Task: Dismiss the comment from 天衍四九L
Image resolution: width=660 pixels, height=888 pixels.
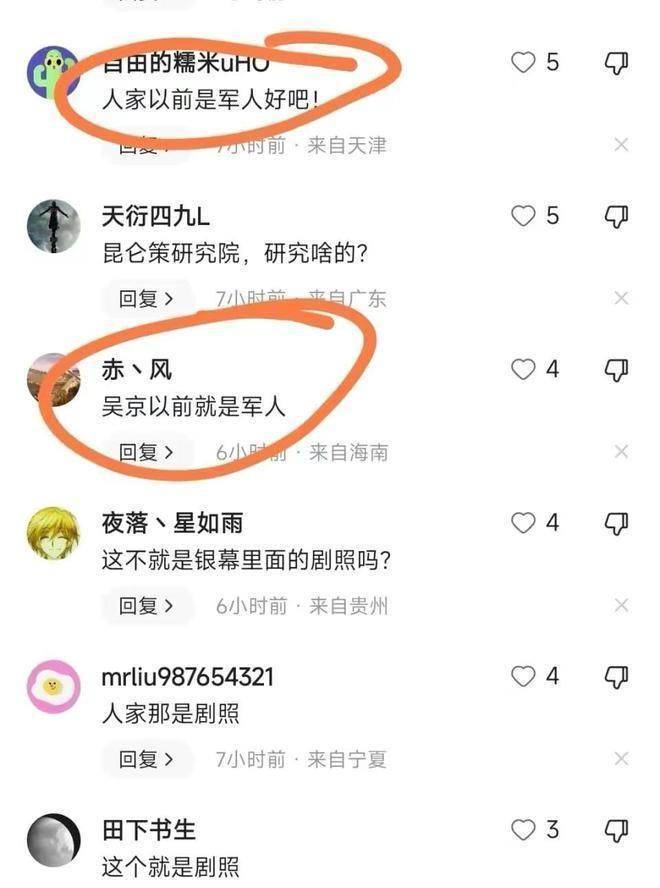Action: (621, 298)
